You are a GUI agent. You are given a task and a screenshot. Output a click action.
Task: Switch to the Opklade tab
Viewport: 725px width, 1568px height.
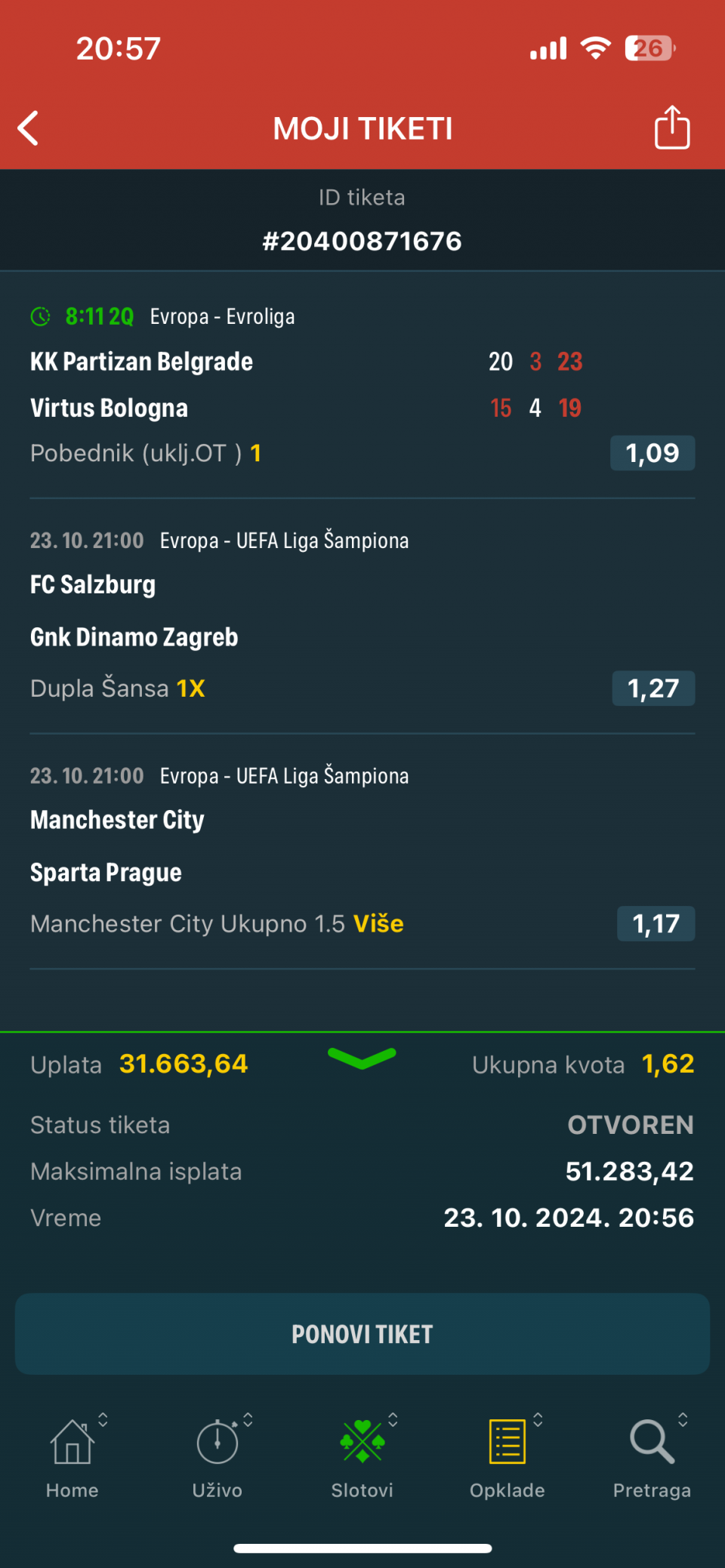[507, 1457]
